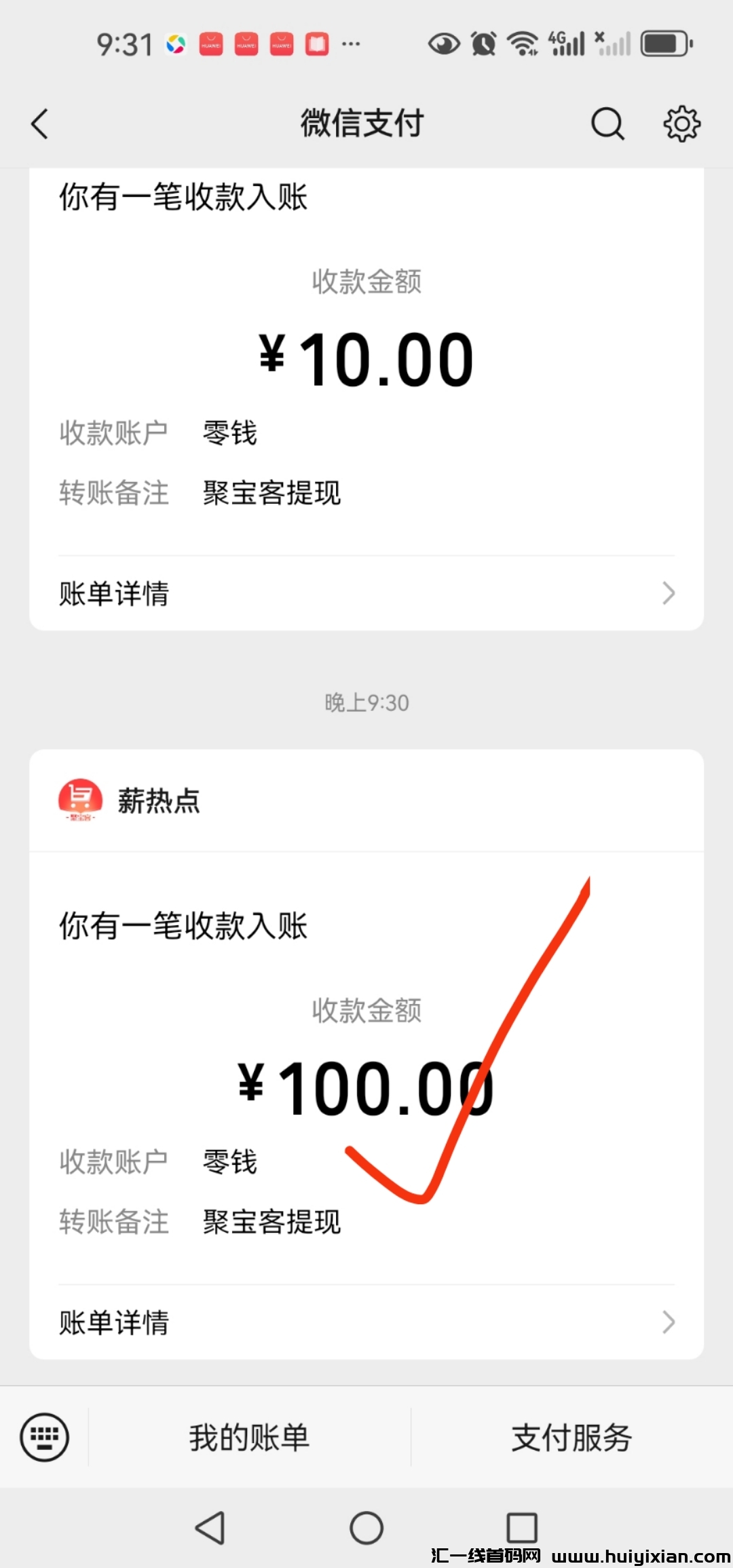Viewport: 733px width, 1568px height.
Task: Tap the system home button
Action: [x=366, y=1529]
